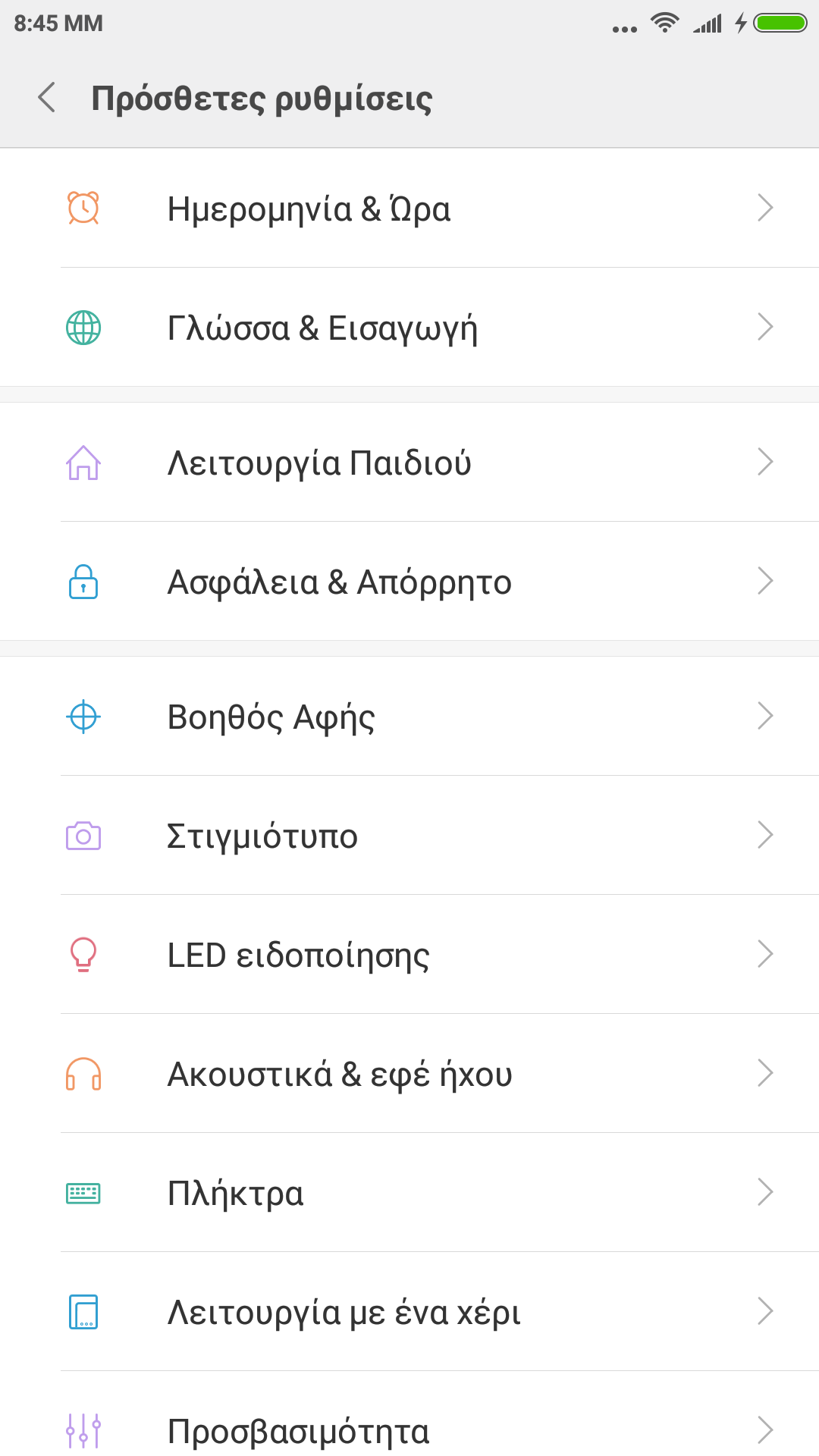
Task: Open Γλώσσα & Εισαγωγή settings
Action: (x=409, y=328)
